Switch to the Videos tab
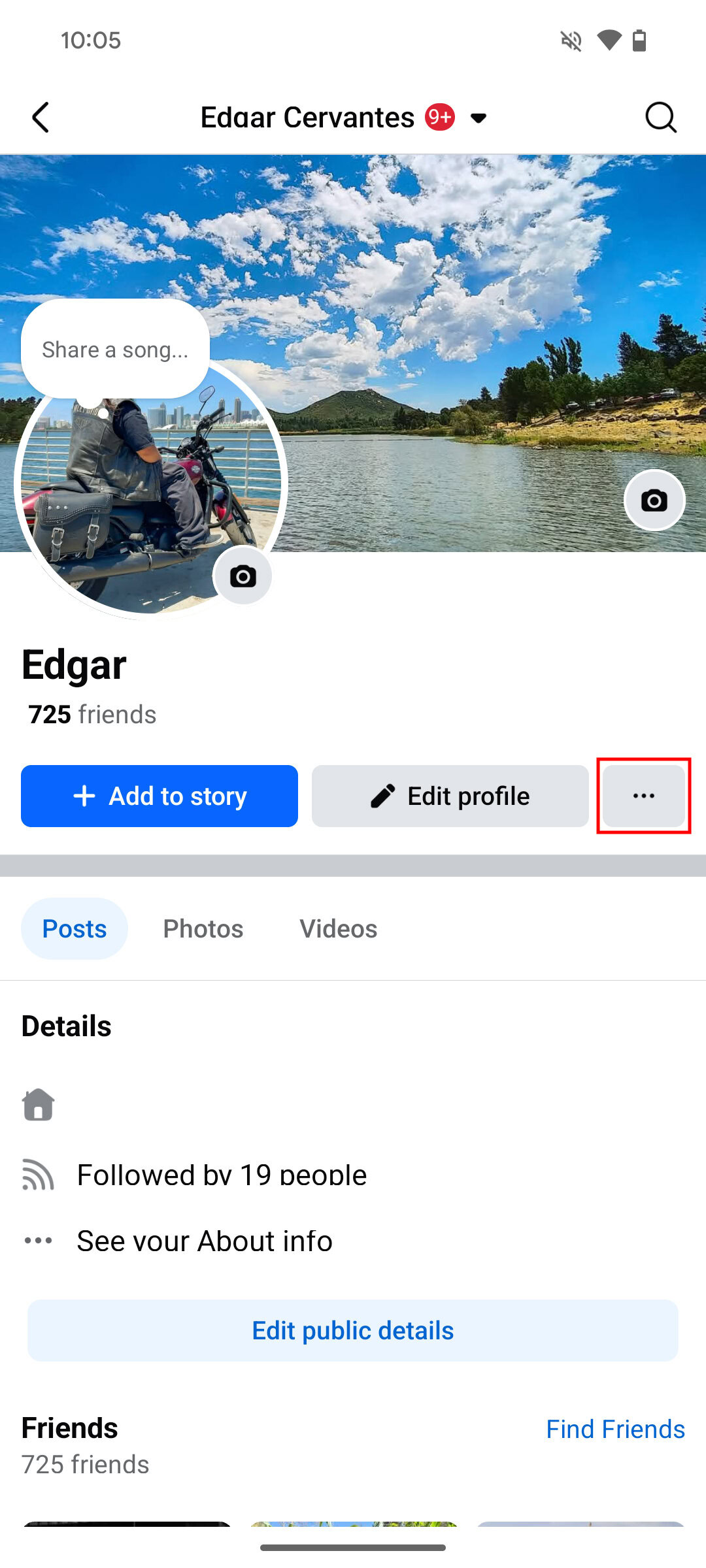This screenshot has height=1568, width=706. point(338,928)
